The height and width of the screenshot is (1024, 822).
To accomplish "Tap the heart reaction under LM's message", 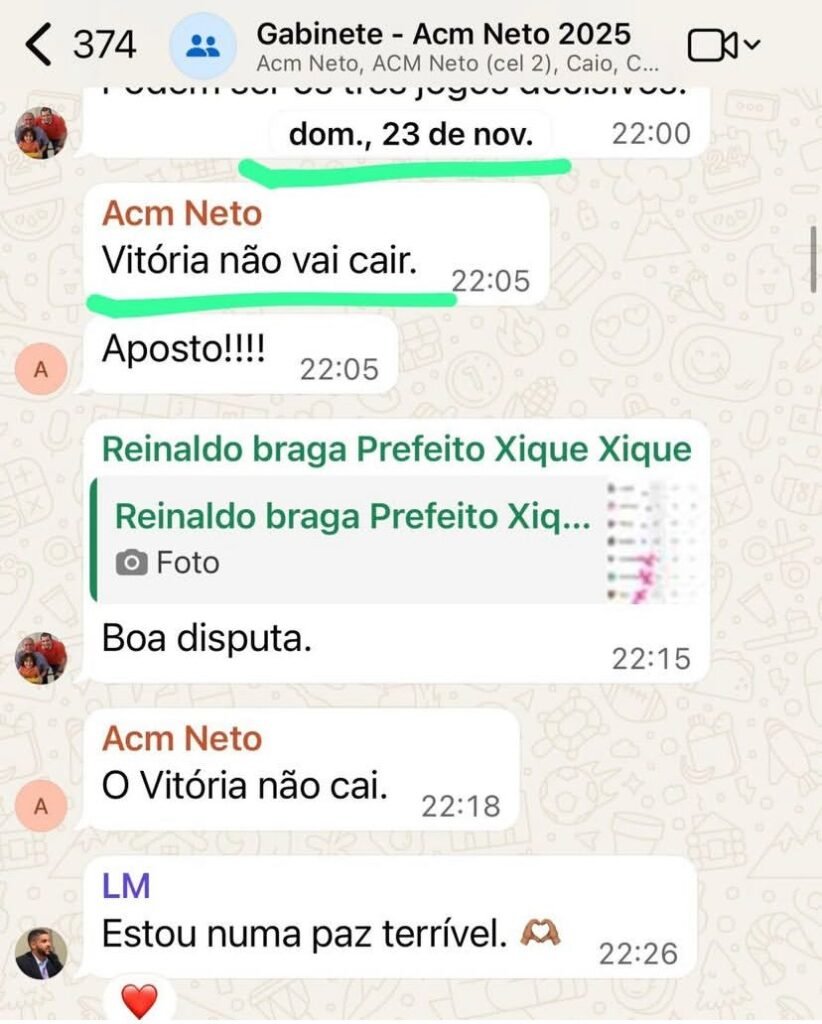I will click(139, 999).
